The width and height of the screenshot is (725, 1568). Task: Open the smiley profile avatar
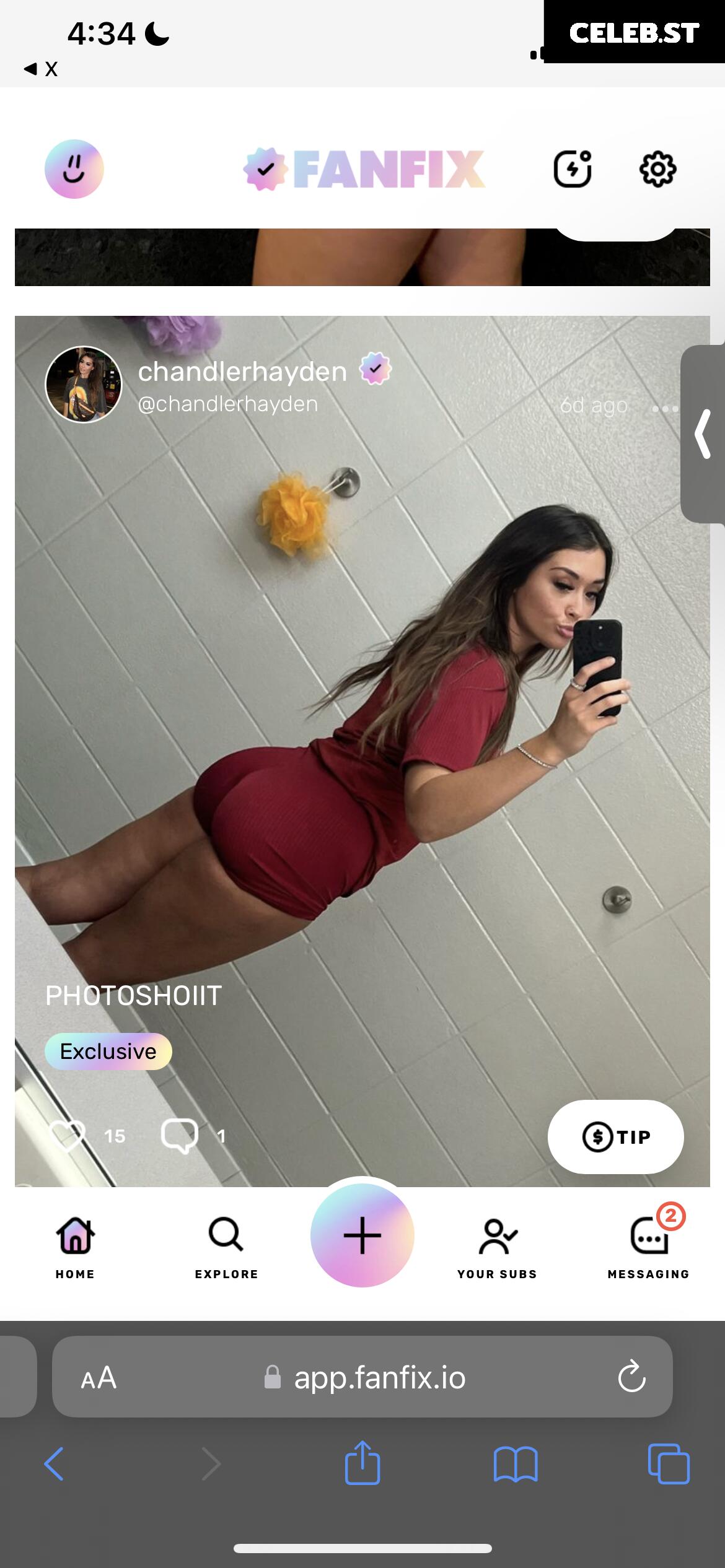[x=74, y=169]
